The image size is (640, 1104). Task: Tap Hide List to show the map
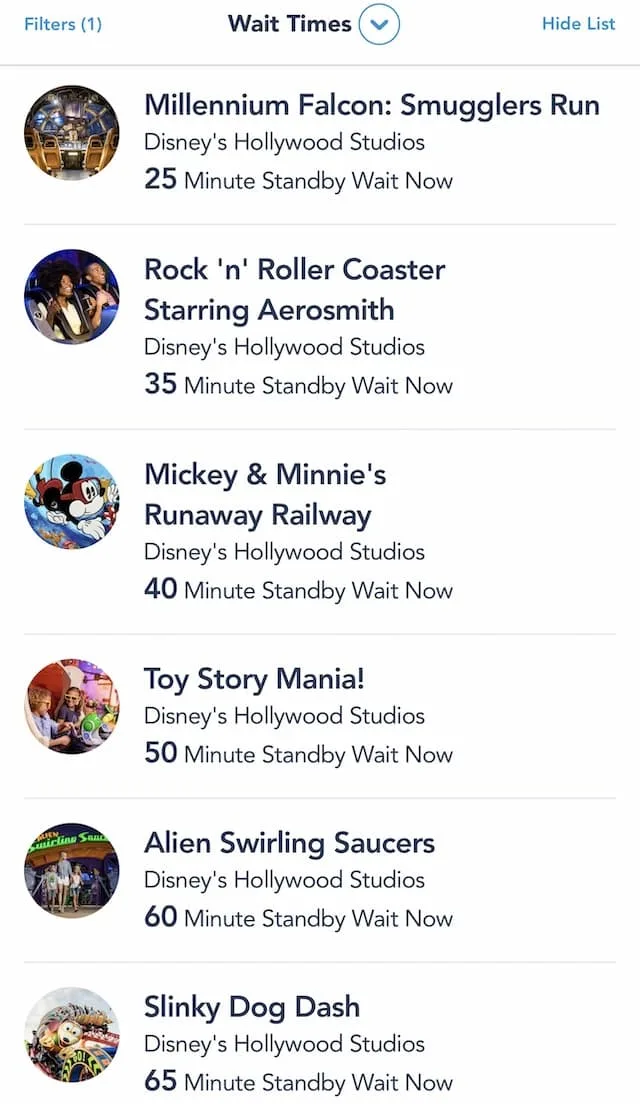click(x=578, y=23)
